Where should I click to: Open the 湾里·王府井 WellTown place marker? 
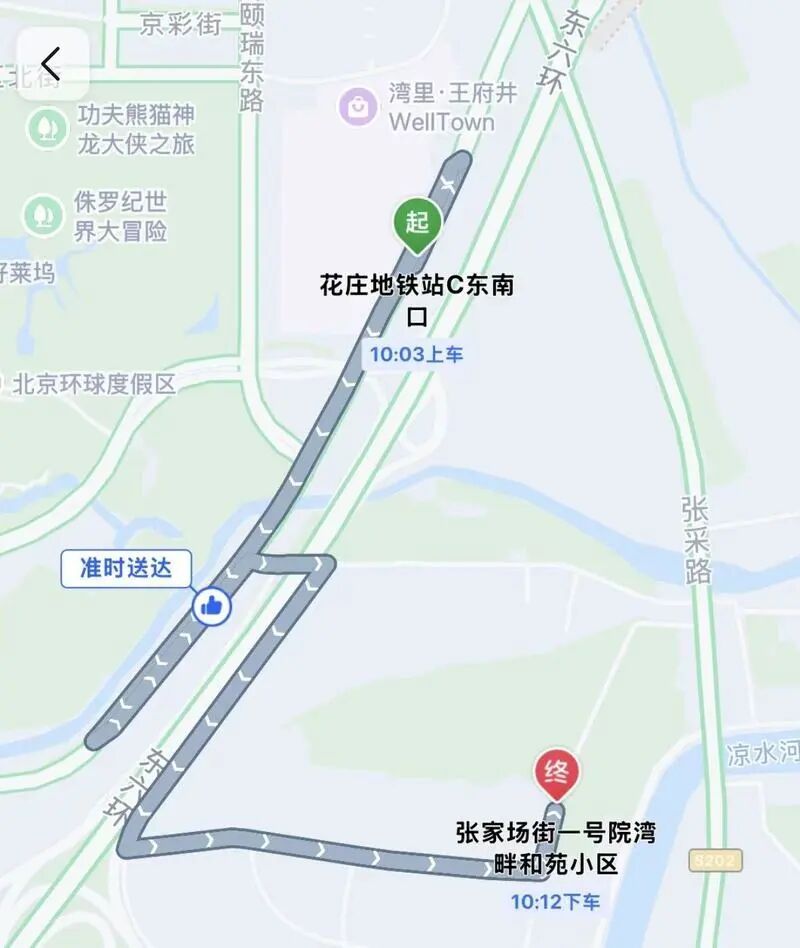click(357, 106)
